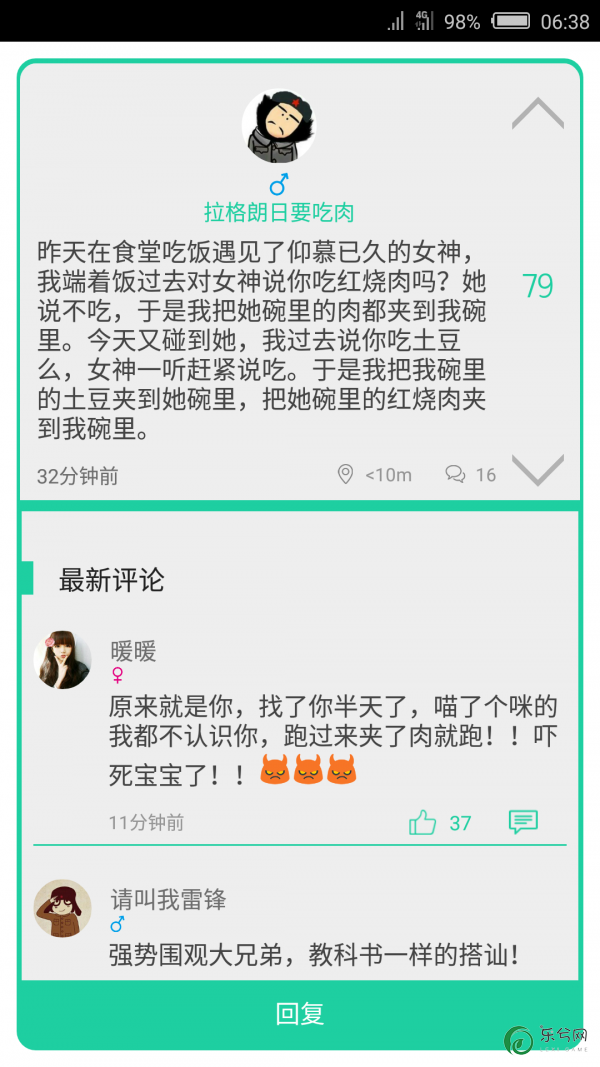Image resolution: width=600 pixels, height=1067 pixels.
Task: Tap the 回复 reply button
Action: 300,1014
